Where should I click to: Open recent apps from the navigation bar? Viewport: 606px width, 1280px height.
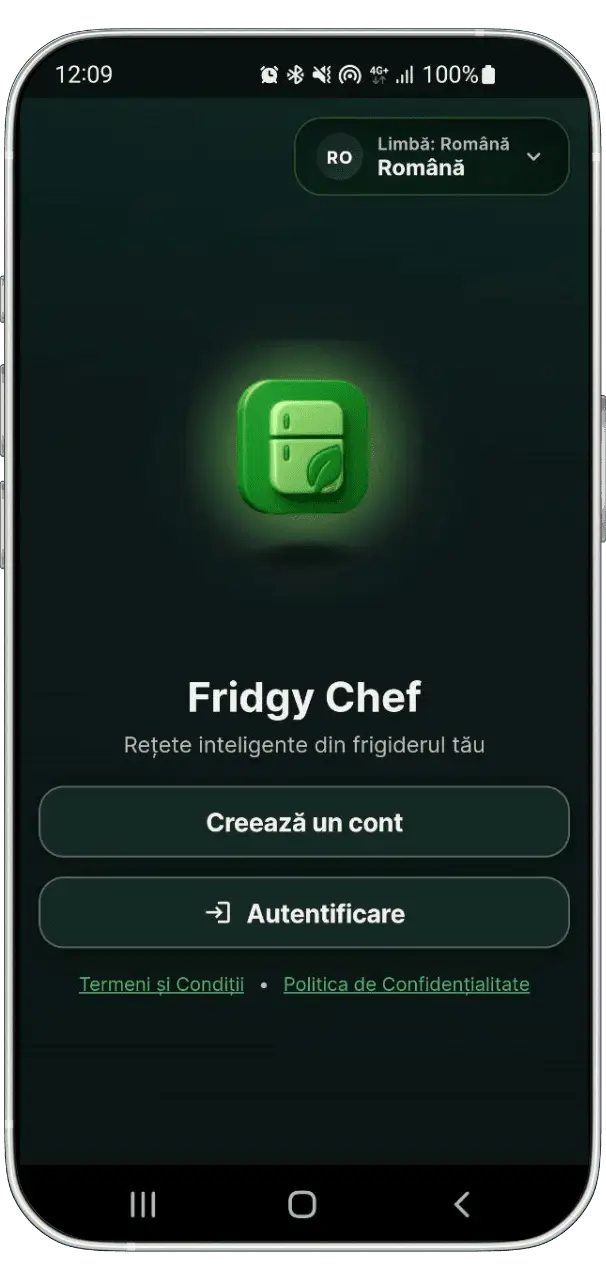[143, 1204]
